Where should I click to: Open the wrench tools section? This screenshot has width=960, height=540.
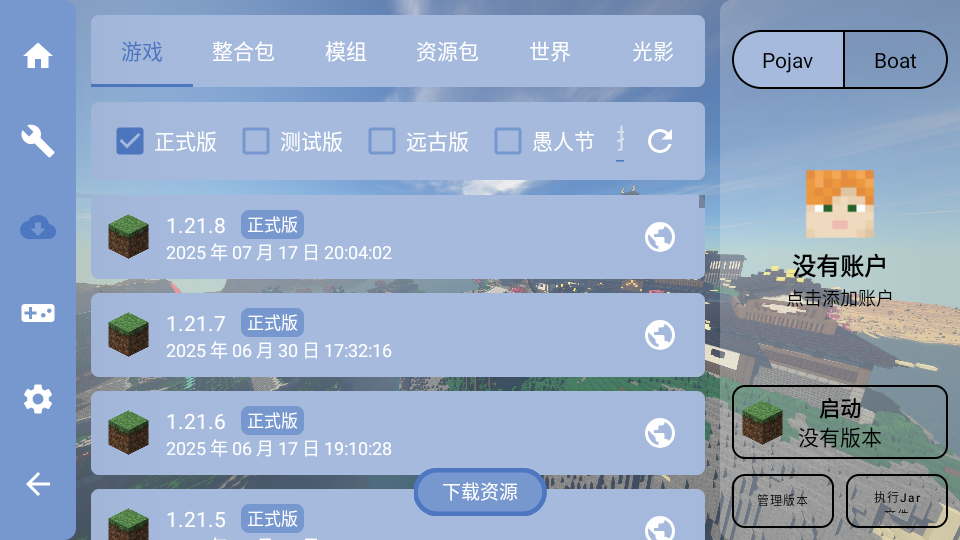tap(38, 141)
